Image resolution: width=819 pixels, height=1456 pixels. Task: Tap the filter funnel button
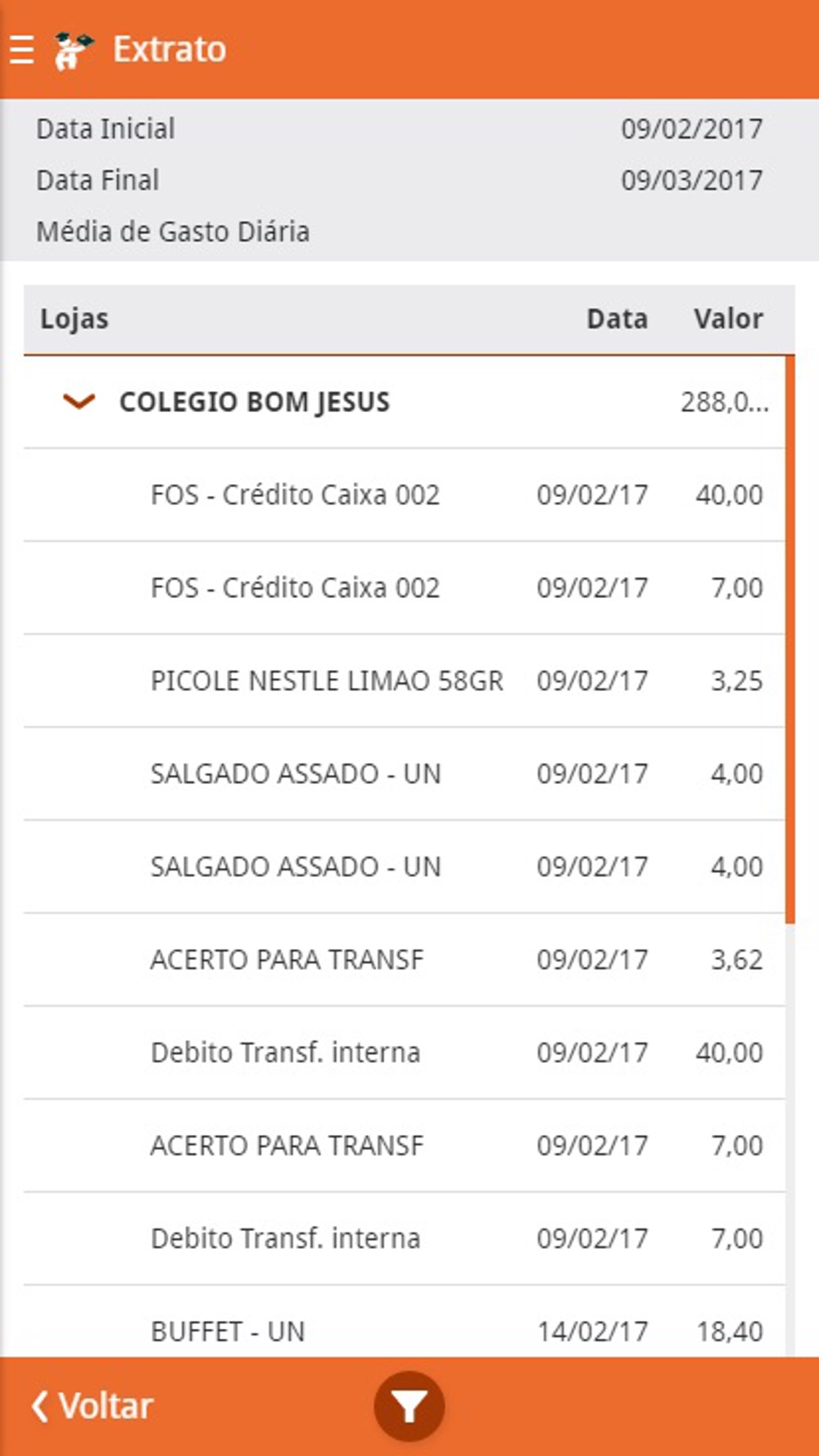409,1406
